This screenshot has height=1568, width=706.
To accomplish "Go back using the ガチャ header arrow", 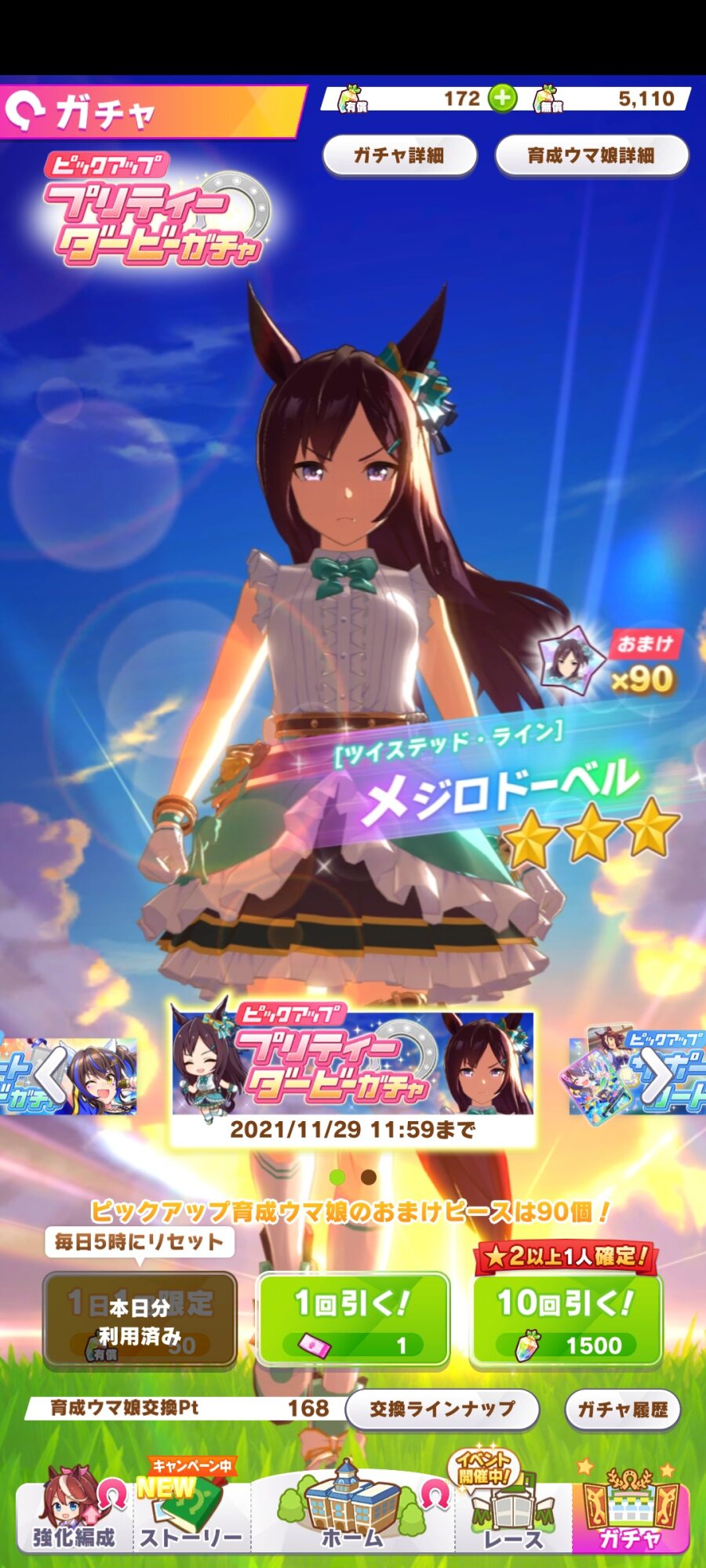I will pos(26,114).
